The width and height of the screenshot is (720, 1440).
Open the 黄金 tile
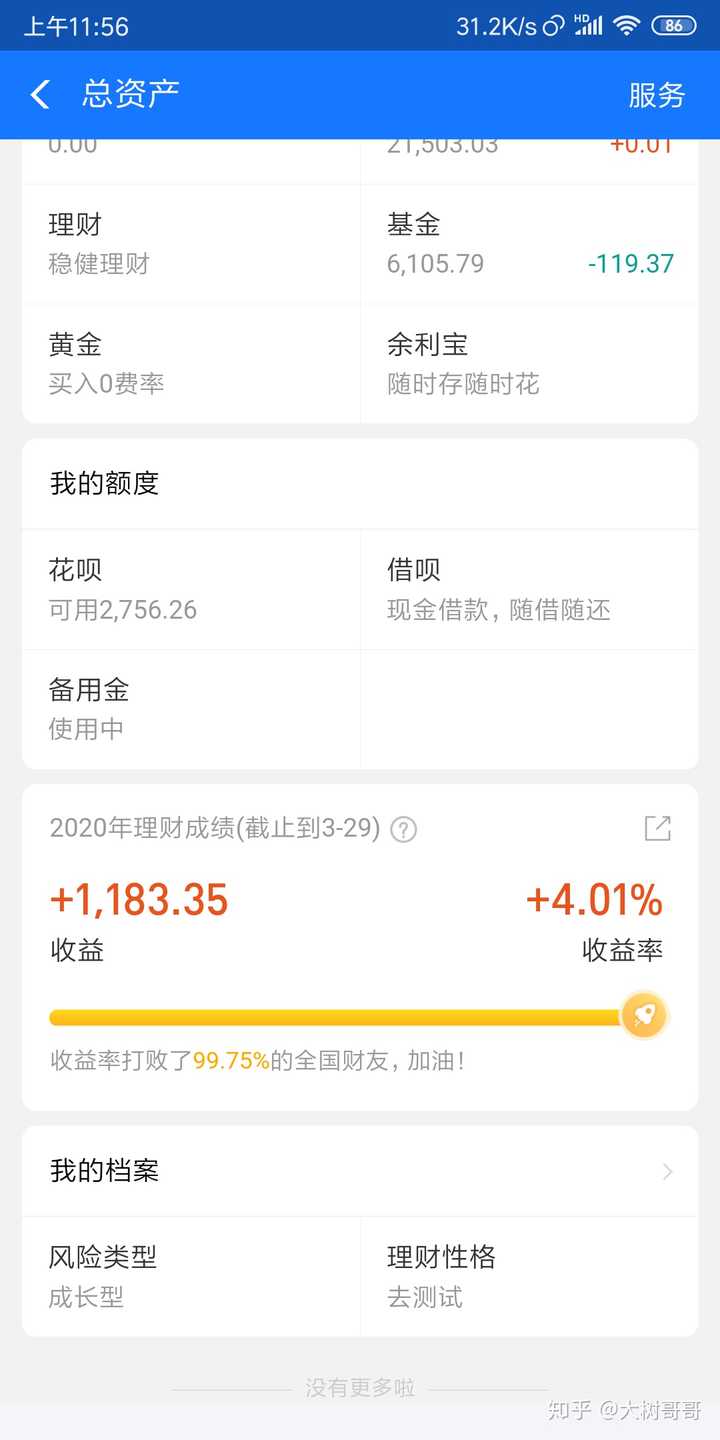click(191, 364)
